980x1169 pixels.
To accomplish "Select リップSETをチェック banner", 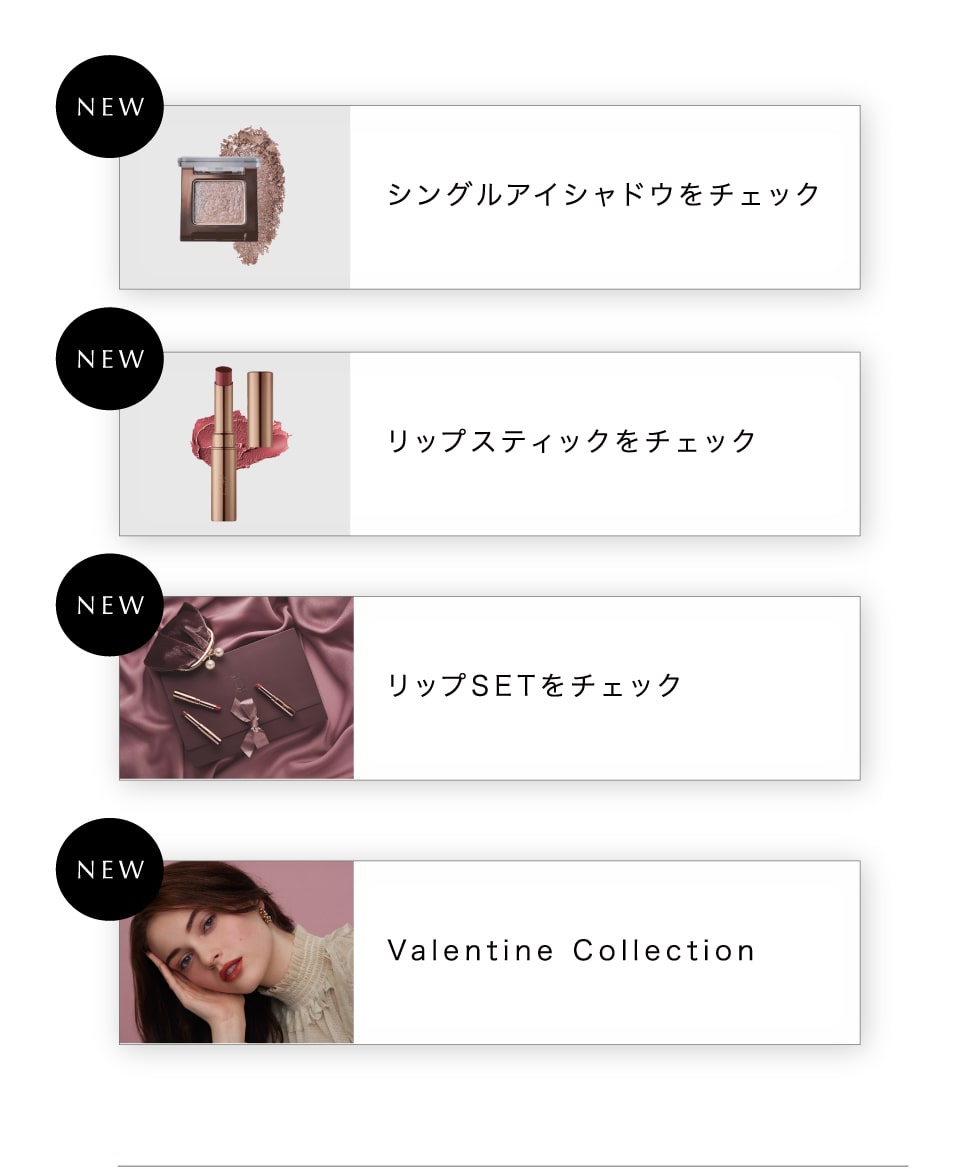I will point(535,687).
